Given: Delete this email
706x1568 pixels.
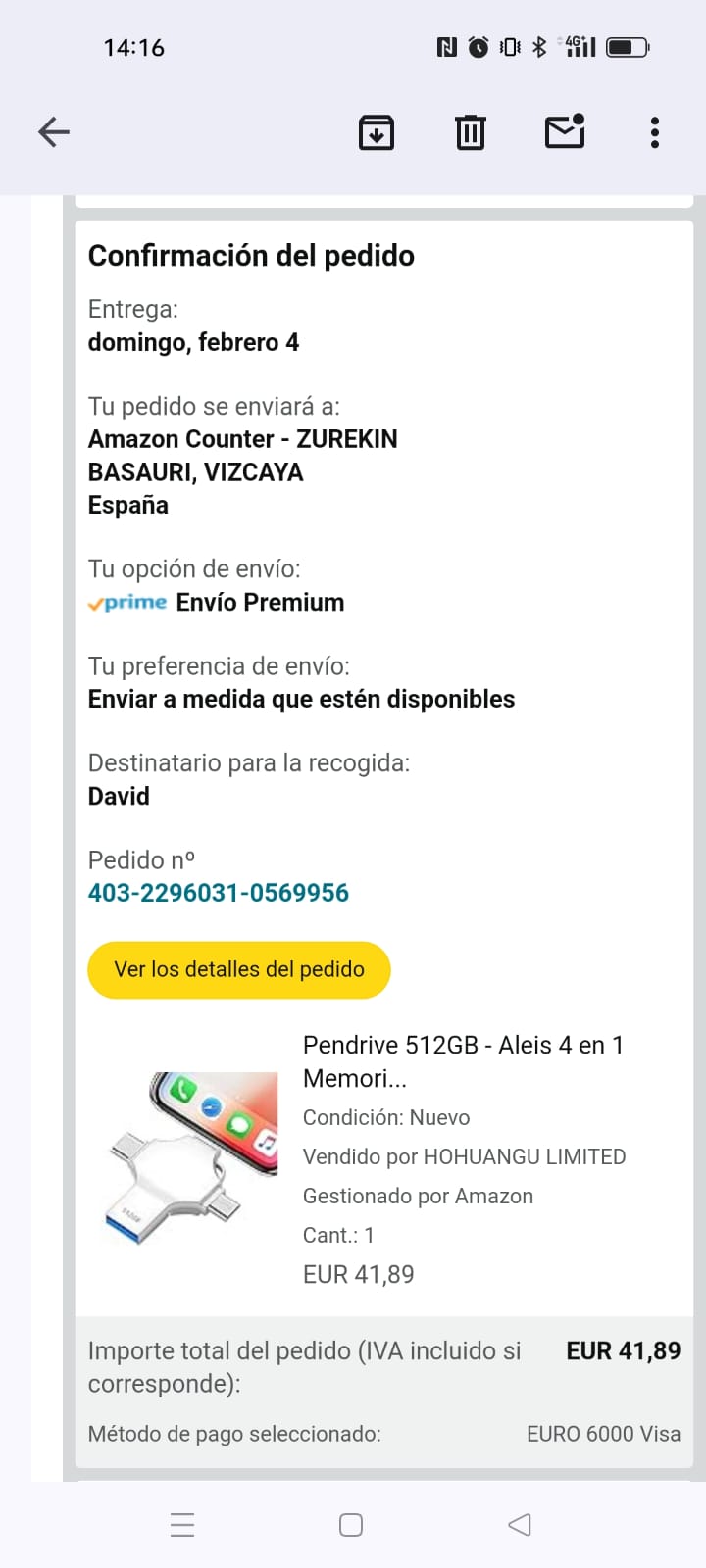Looking at the screenshot, I should pyautogui.click(x=471, y=132).
